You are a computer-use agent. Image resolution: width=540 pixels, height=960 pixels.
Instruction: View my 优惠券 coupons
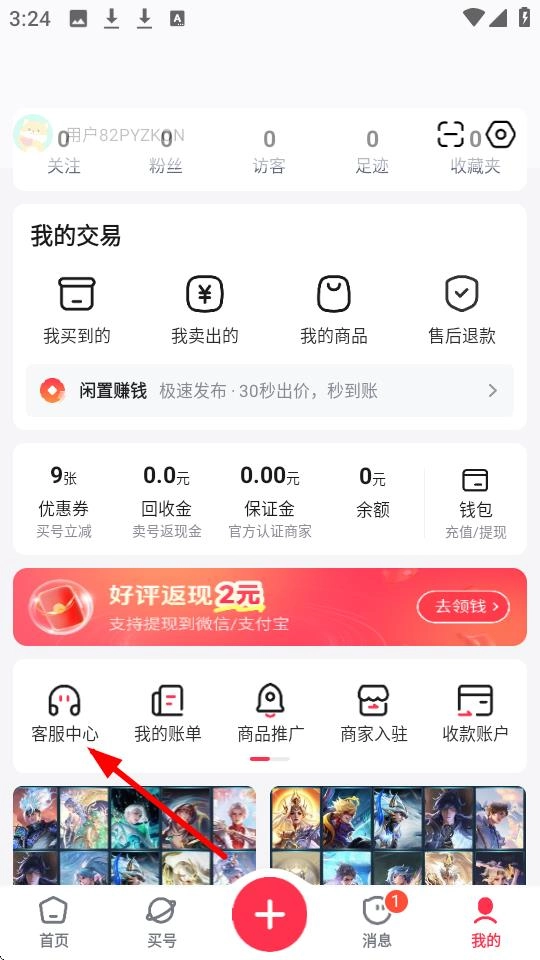[x=64, y=501]
